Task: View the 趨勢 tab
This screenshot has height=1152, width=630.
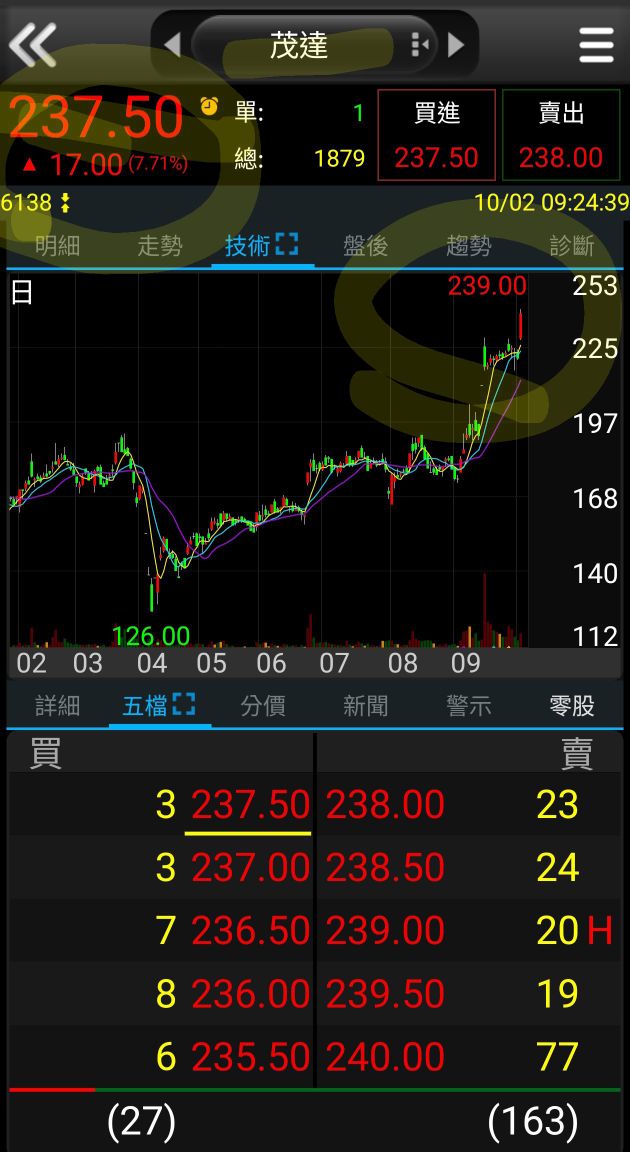Action: coord(468,246)
